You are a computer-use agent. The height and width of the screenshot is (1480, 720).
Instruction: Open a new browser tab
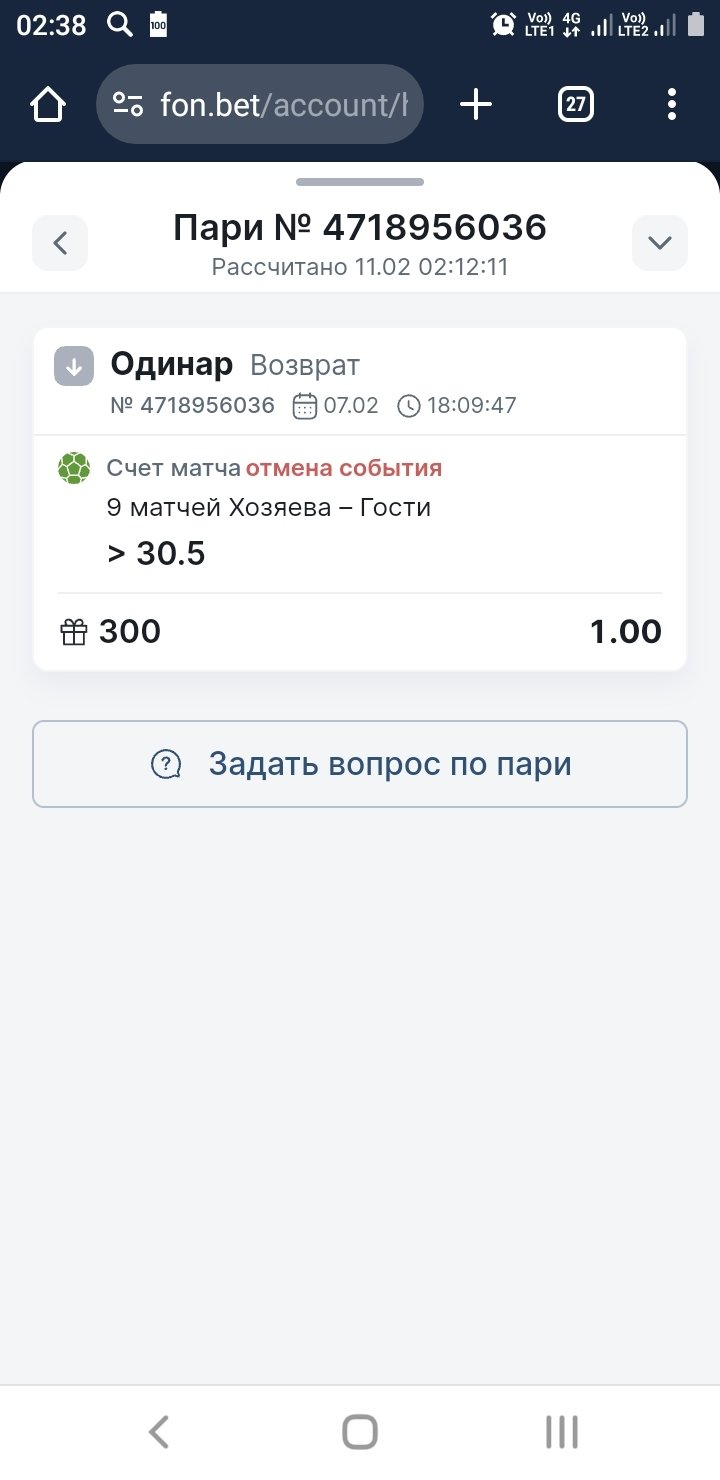[x=476, y=104]
